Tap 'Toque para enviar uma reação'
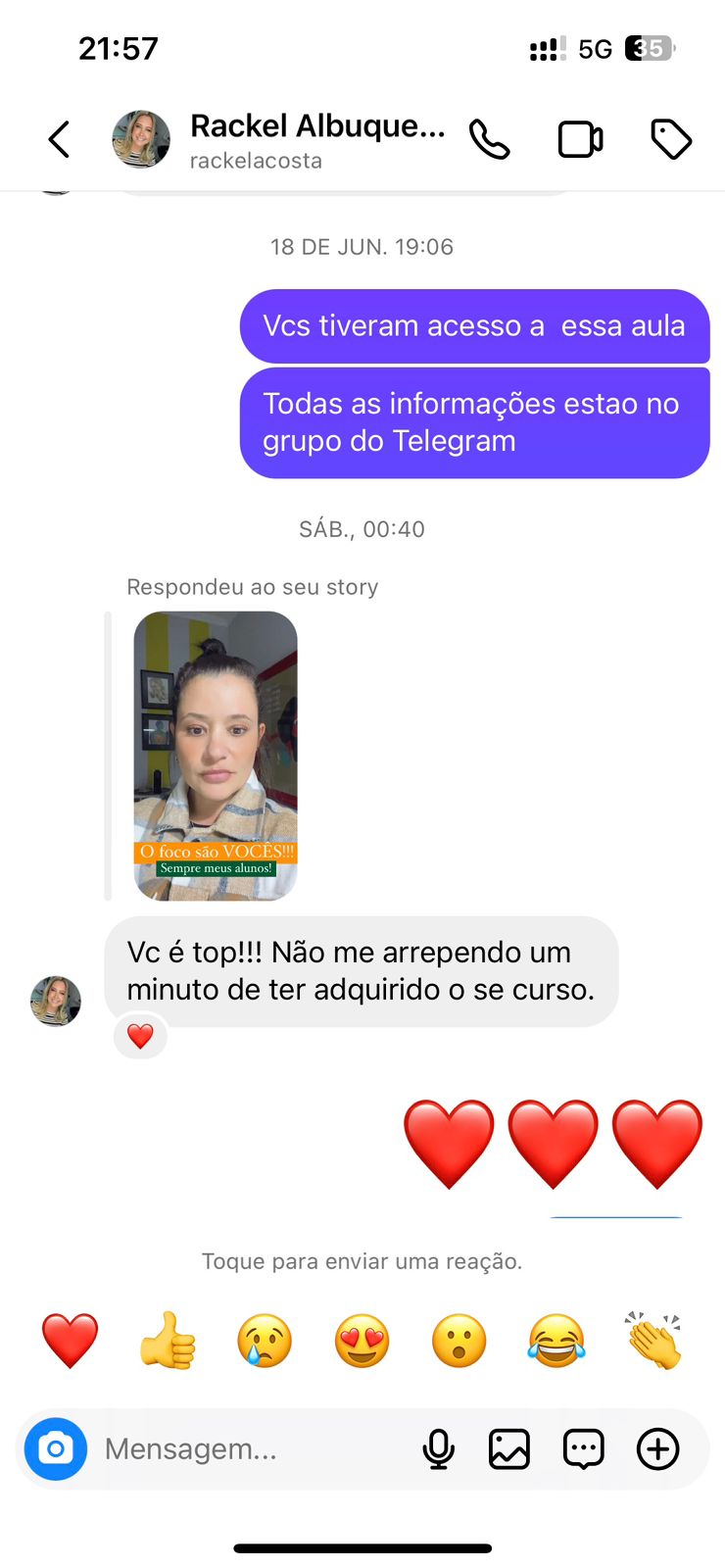The height and width of the screenshot is (1568, 725). coord(362,1261)
